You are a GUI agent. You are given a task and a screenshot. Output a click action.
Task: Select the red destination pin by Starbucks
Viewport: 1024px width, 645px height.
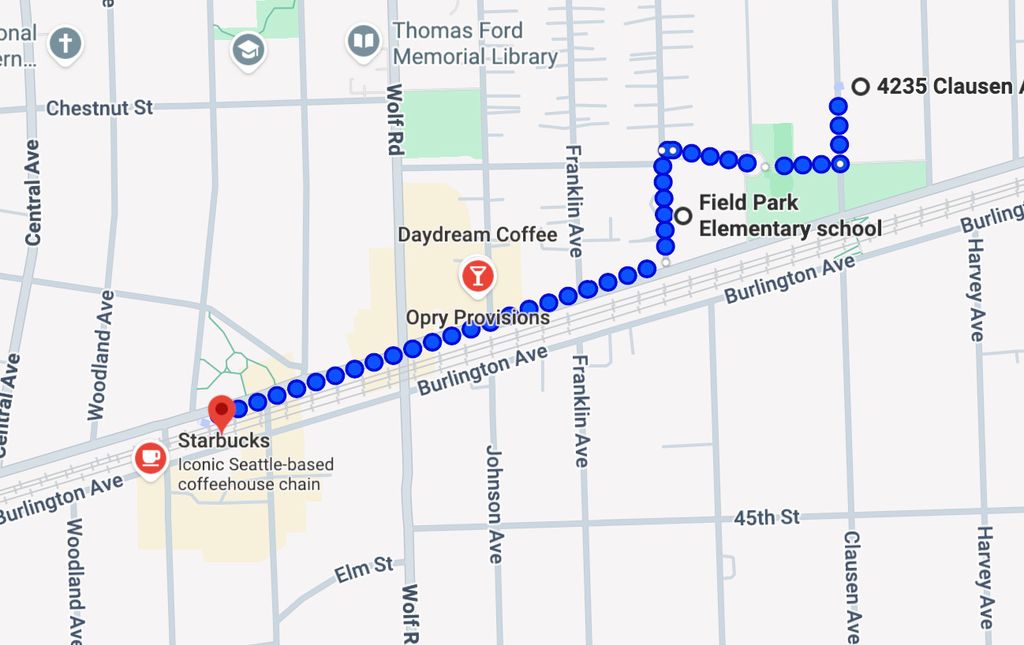coord(221,411)
